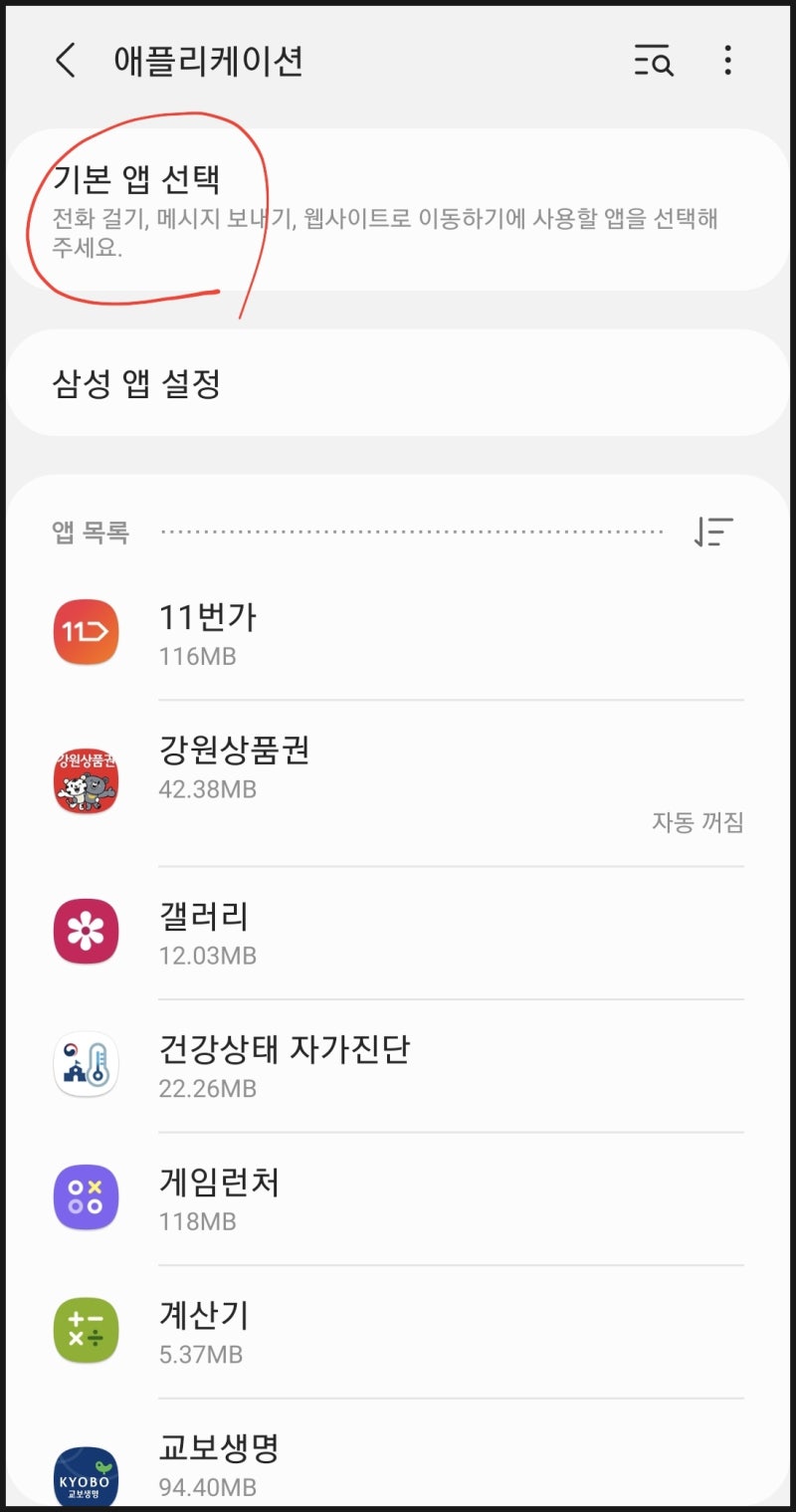Open the sort order control for 앱 목록

tap(714, 531)
